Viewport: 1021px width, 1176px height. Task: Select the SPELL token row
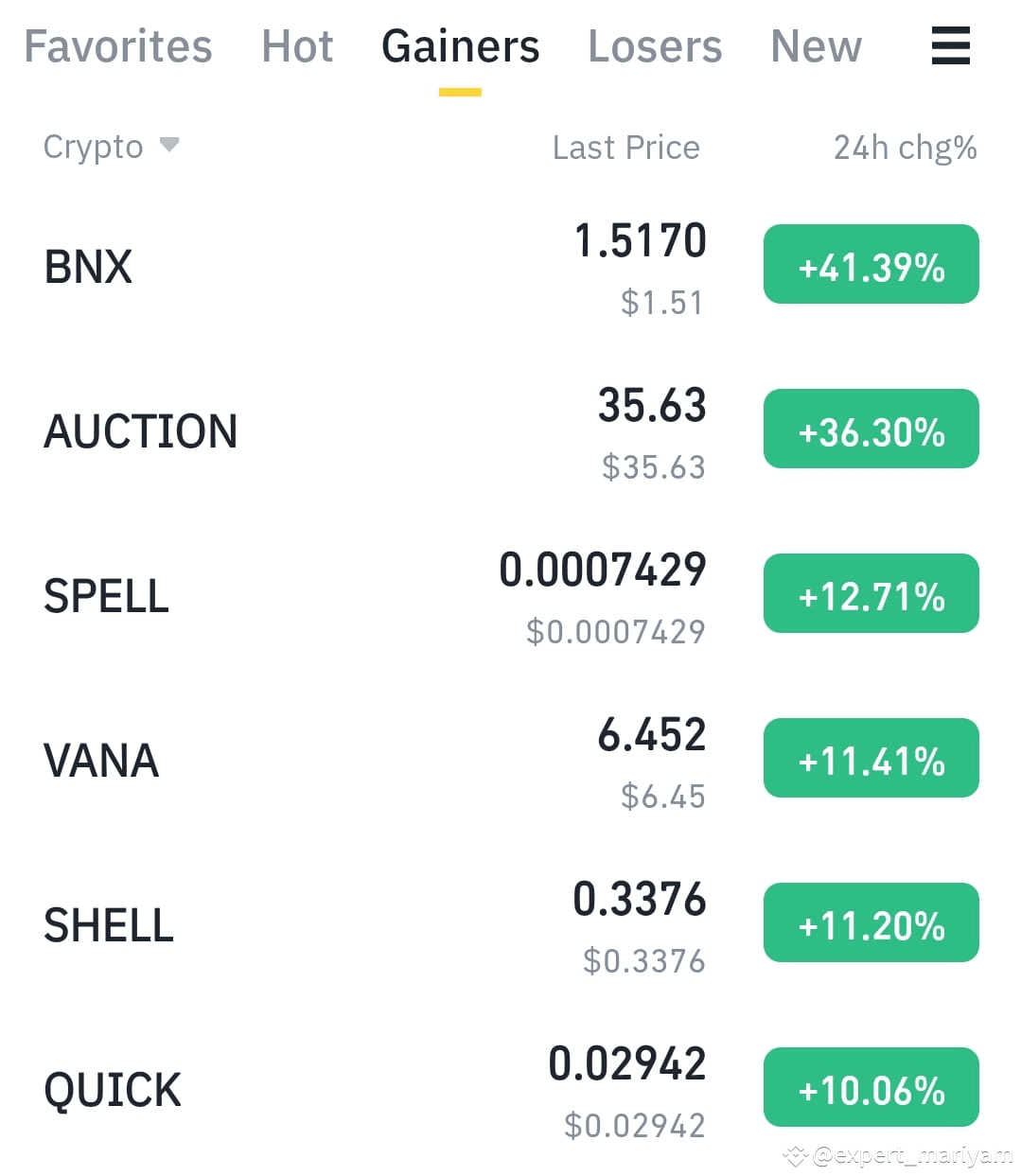coord(106,595)
